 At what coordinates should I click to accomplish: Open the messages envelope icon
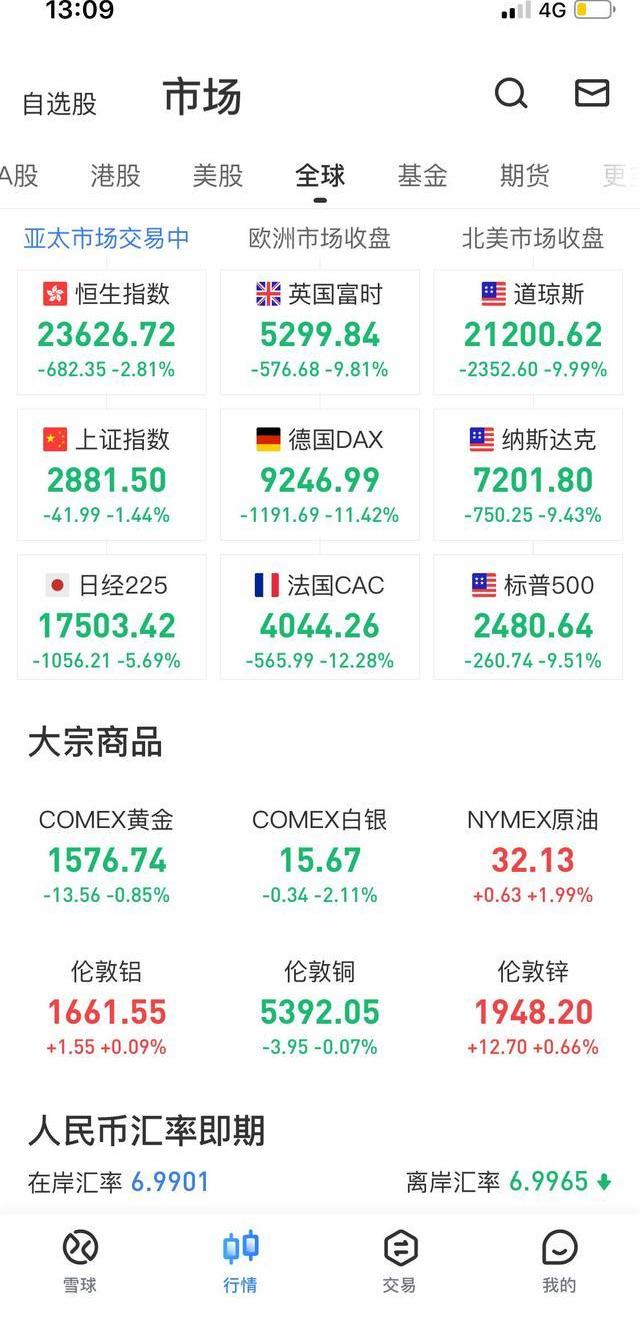[x=592, y=93]
